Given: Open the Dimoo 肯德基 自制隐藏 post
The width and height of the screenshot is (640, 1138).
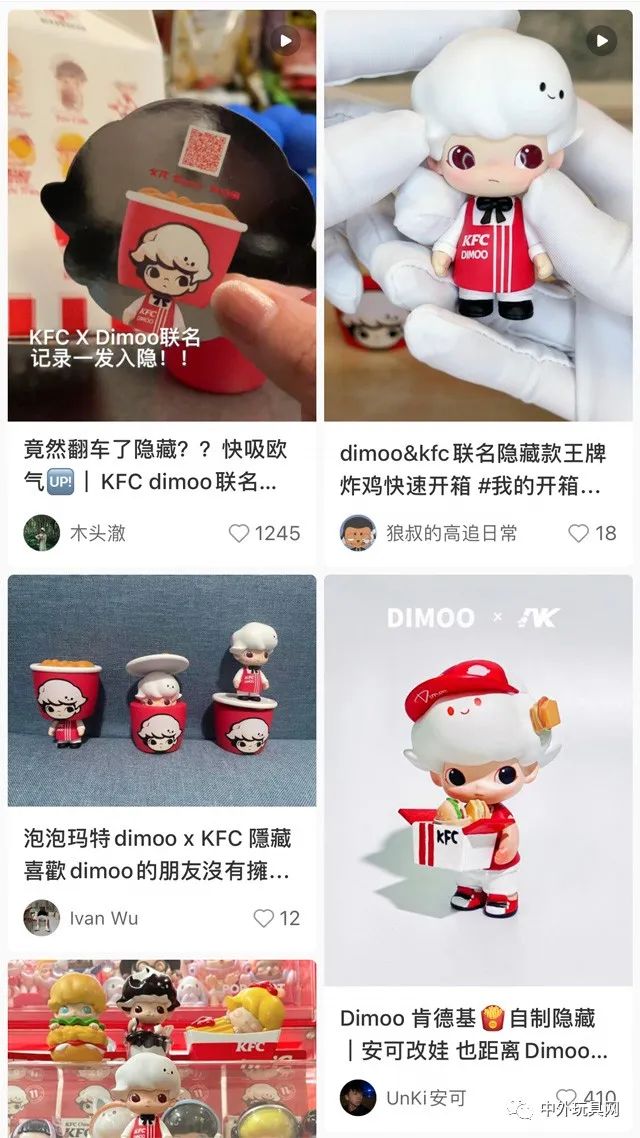Looking at the screenshot, I should click(478, 780).
